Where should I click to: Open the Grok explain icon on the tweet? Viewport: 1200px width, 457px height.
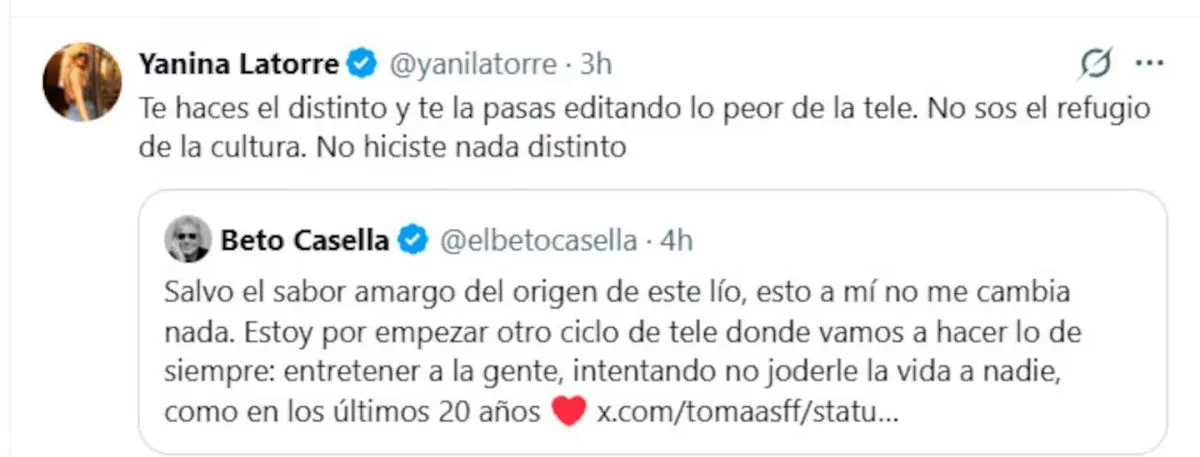tap(1096, 64)
